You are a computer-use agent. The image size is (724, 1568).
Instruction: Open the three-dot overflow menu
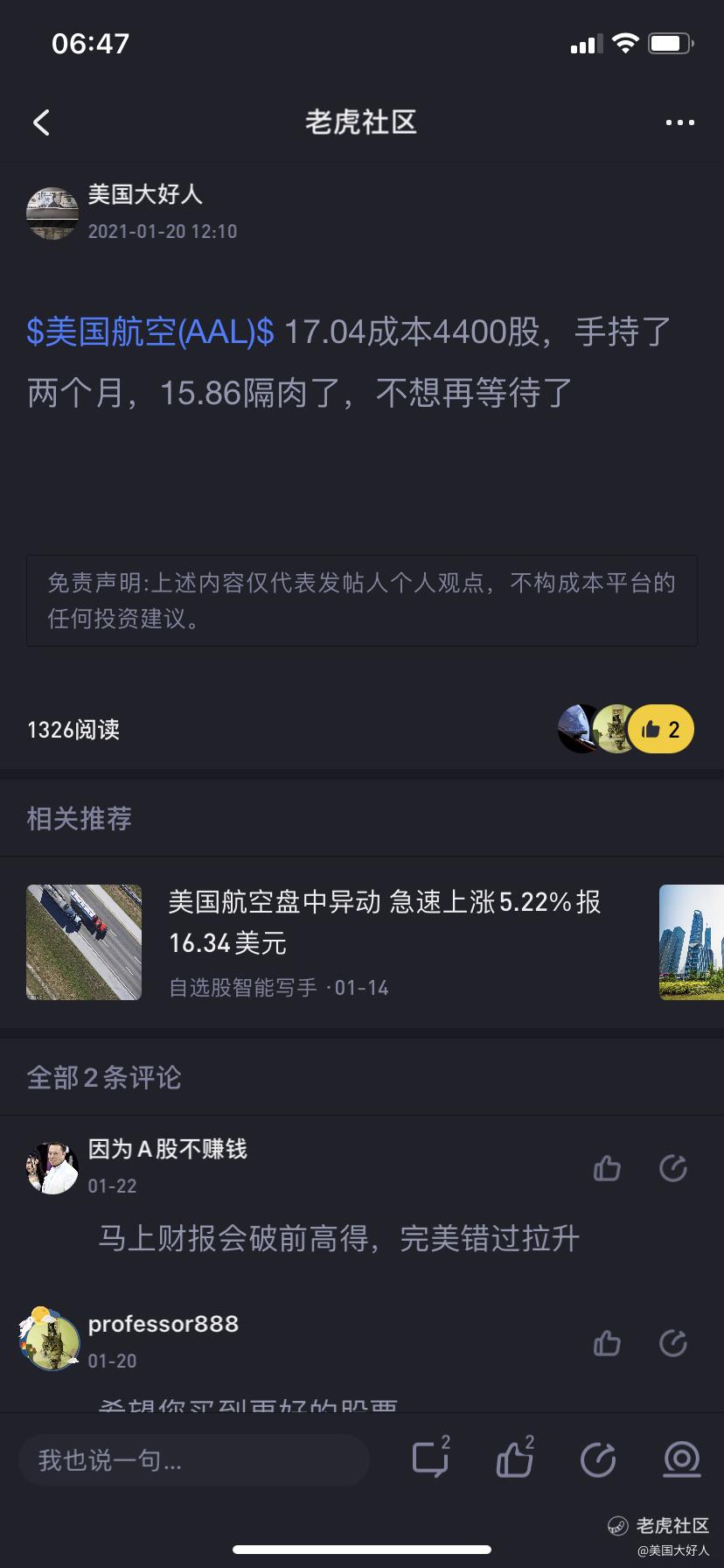(679, 122)
